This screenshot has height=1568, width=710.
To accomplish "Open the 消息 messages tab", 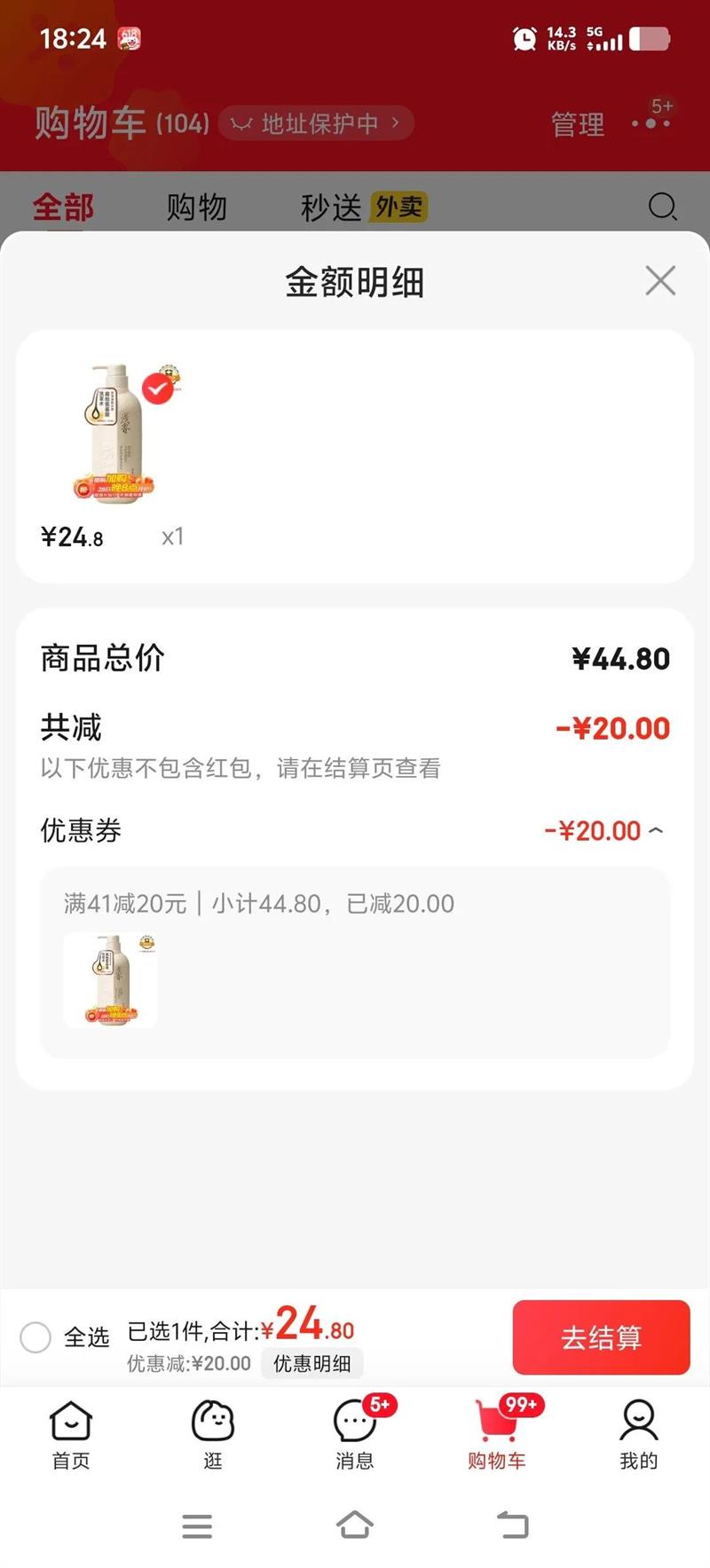I will point(355,1435).
